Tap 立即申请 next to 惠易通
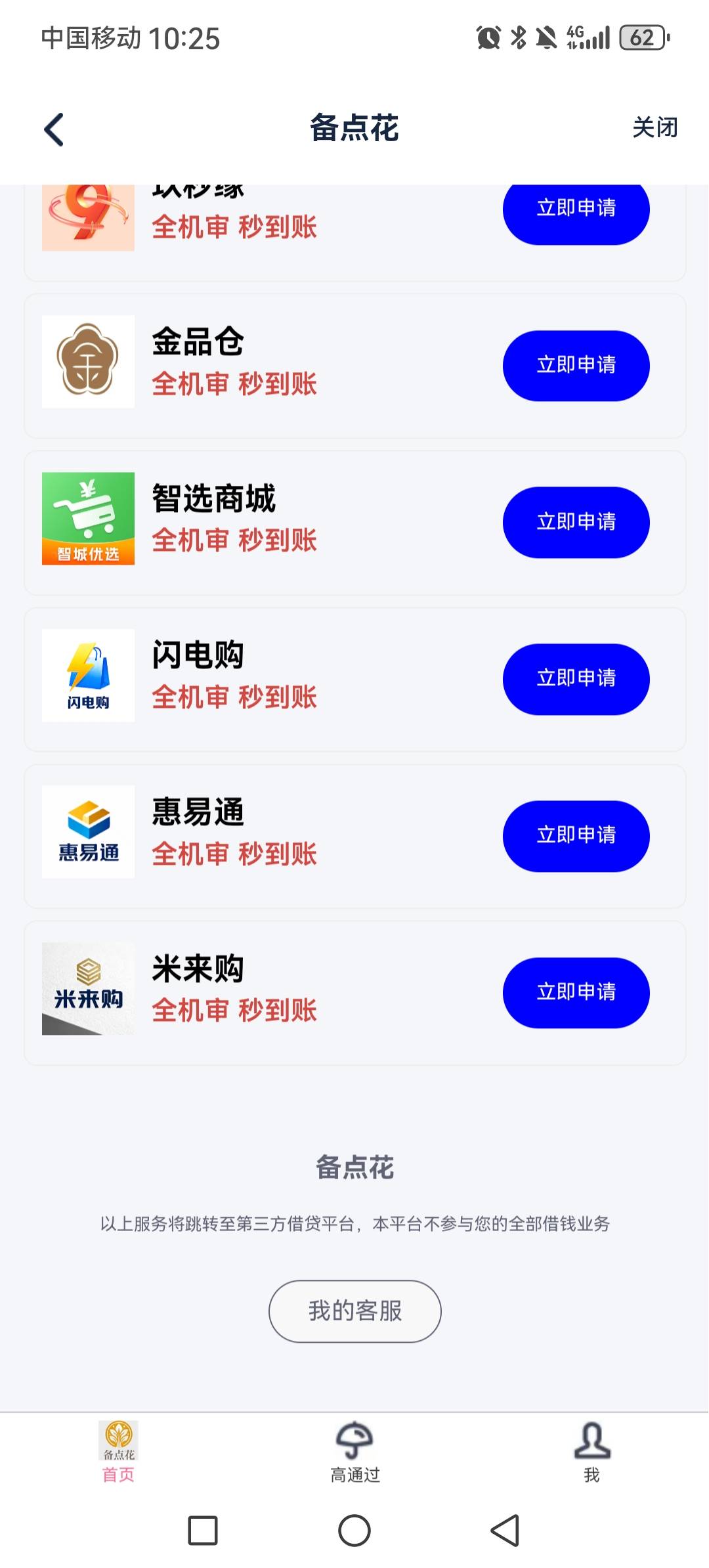The height and width of the screenshot is (1568, 709). pos(576,836)
